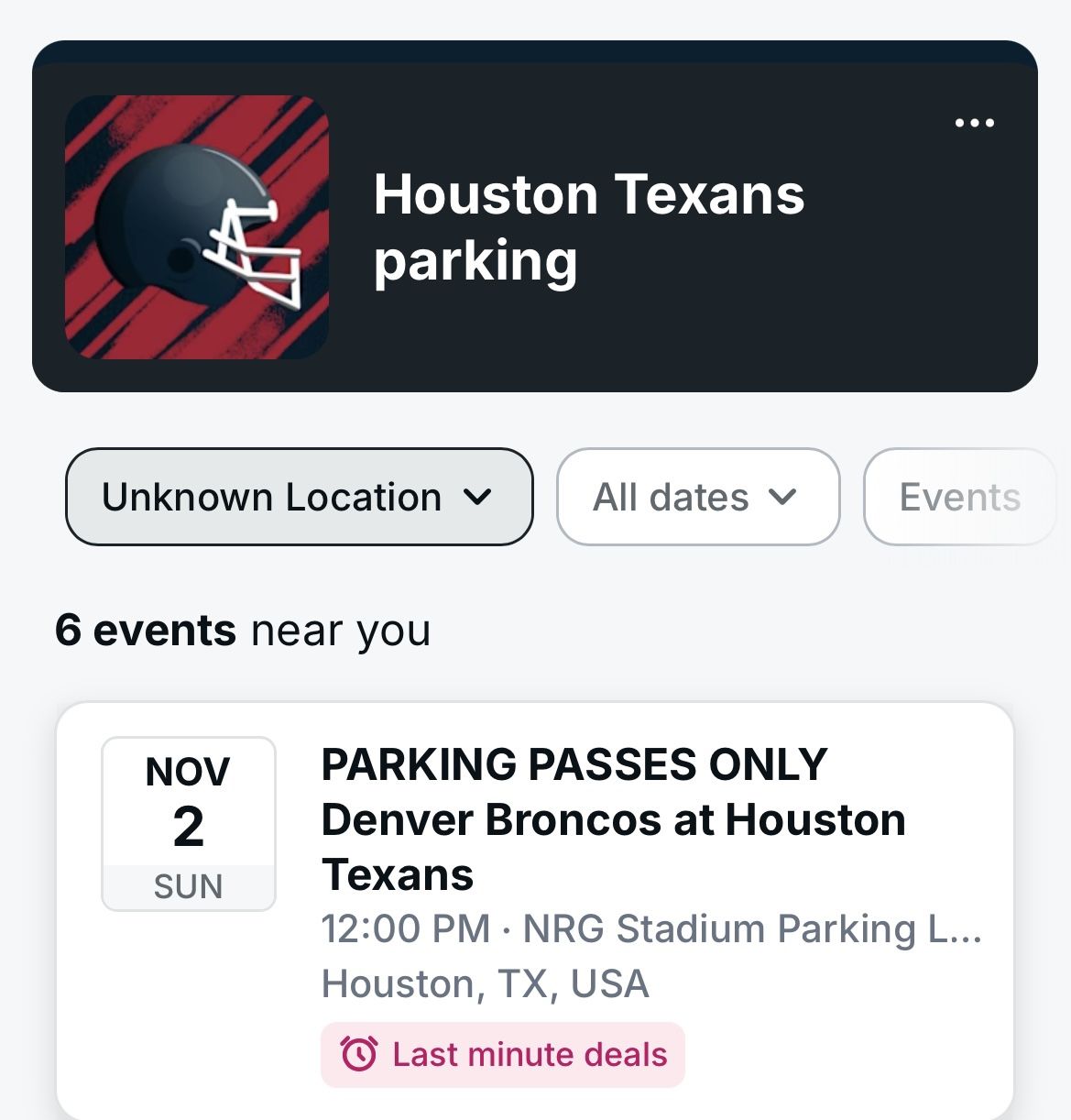
Task: Click the 6 events near you text
Action: (243, 629)
